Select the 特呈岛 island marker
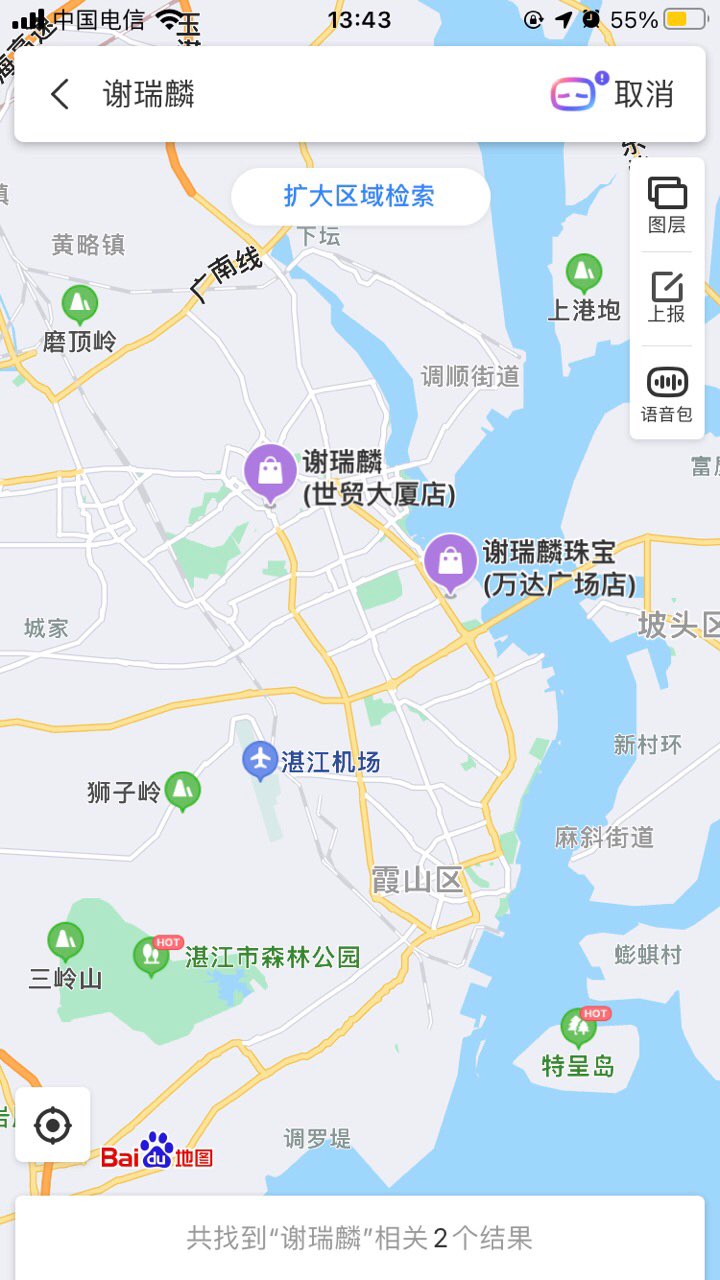This screenshot has height=1280, width=720. click(x=578, y=1028)
